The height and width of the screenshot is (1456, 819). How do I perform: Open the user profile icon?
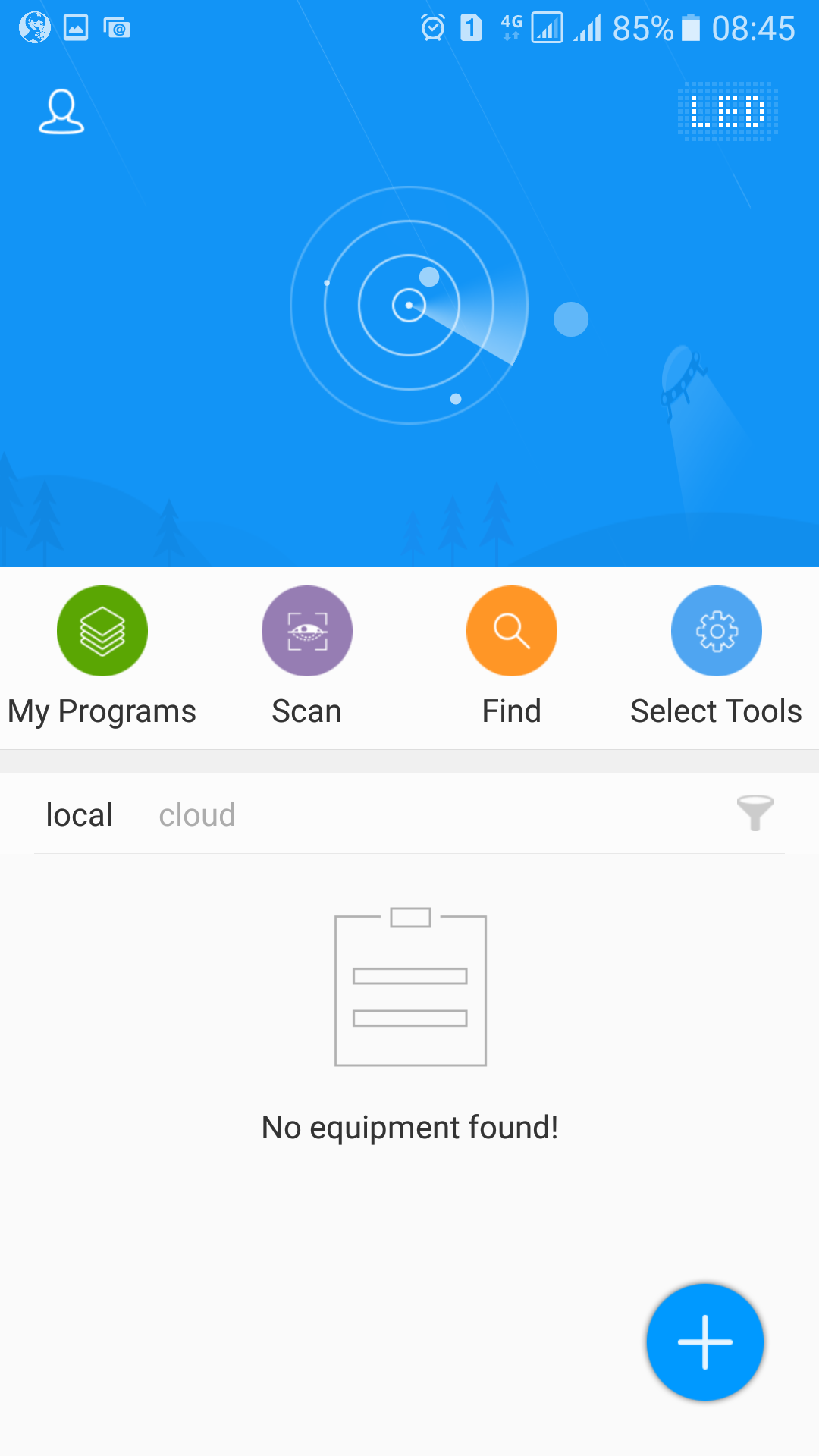click(x=61, y=111)
